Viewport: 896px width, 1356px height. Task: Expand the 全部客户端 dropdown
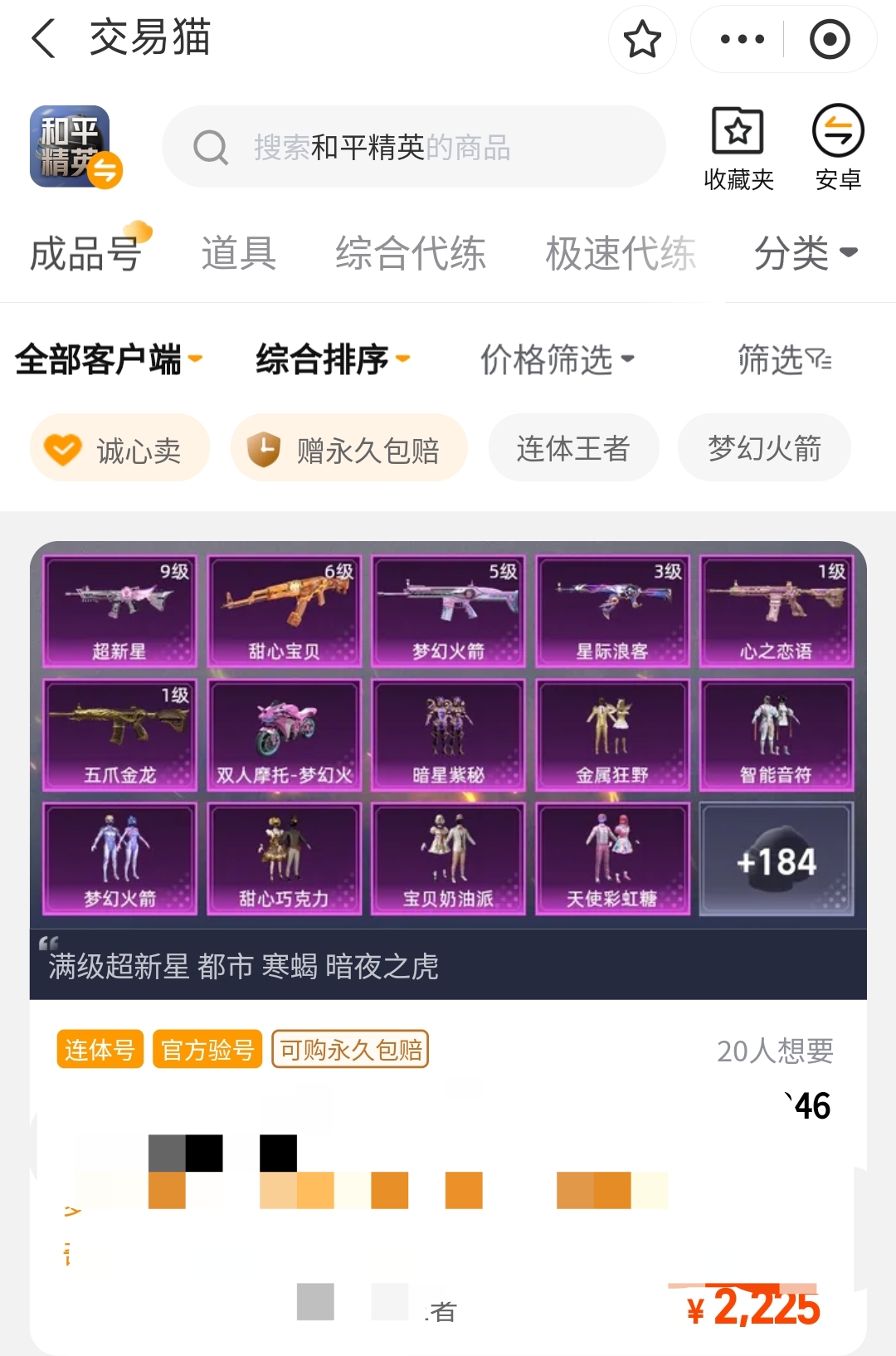(x=108, y=359)
